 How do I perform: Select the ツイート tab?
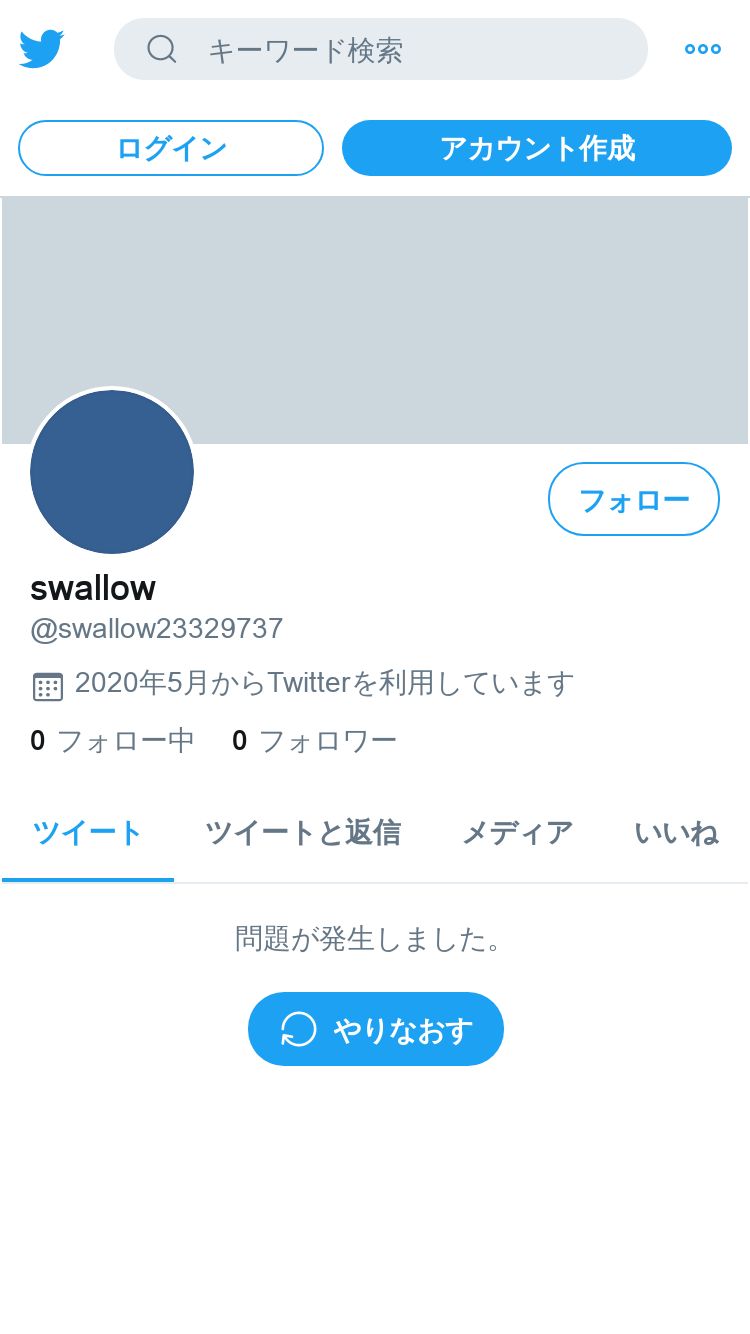pyautogui.click(x=88, y=833)
